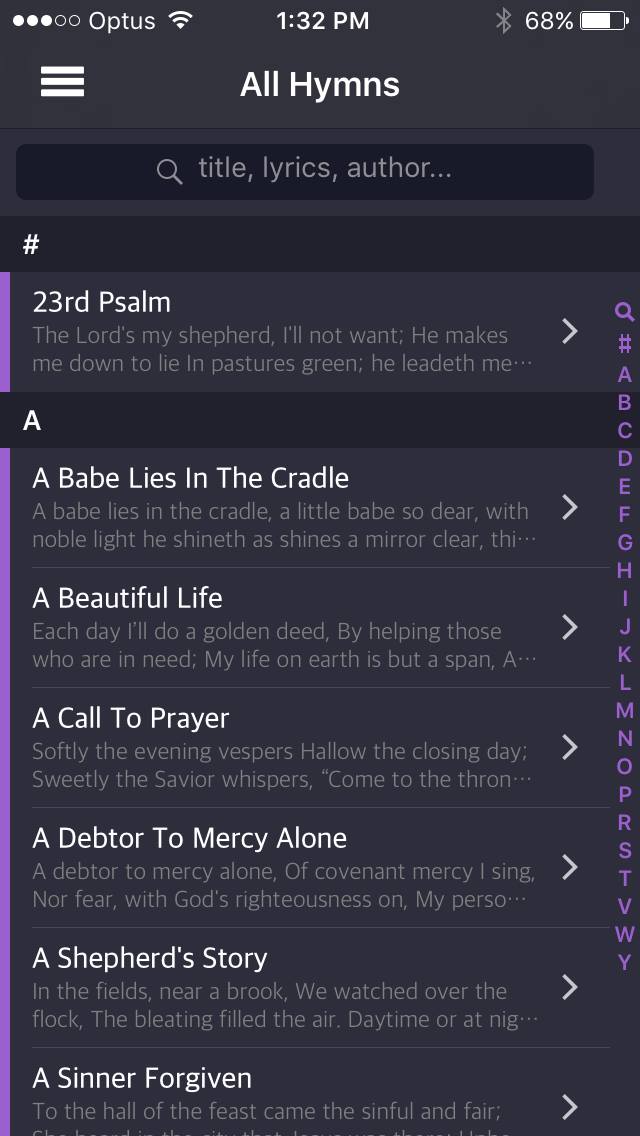This screenshot has height=1136, width=640.
Task: Jump to letter B in the index
Action: click(x=625, y=402)
